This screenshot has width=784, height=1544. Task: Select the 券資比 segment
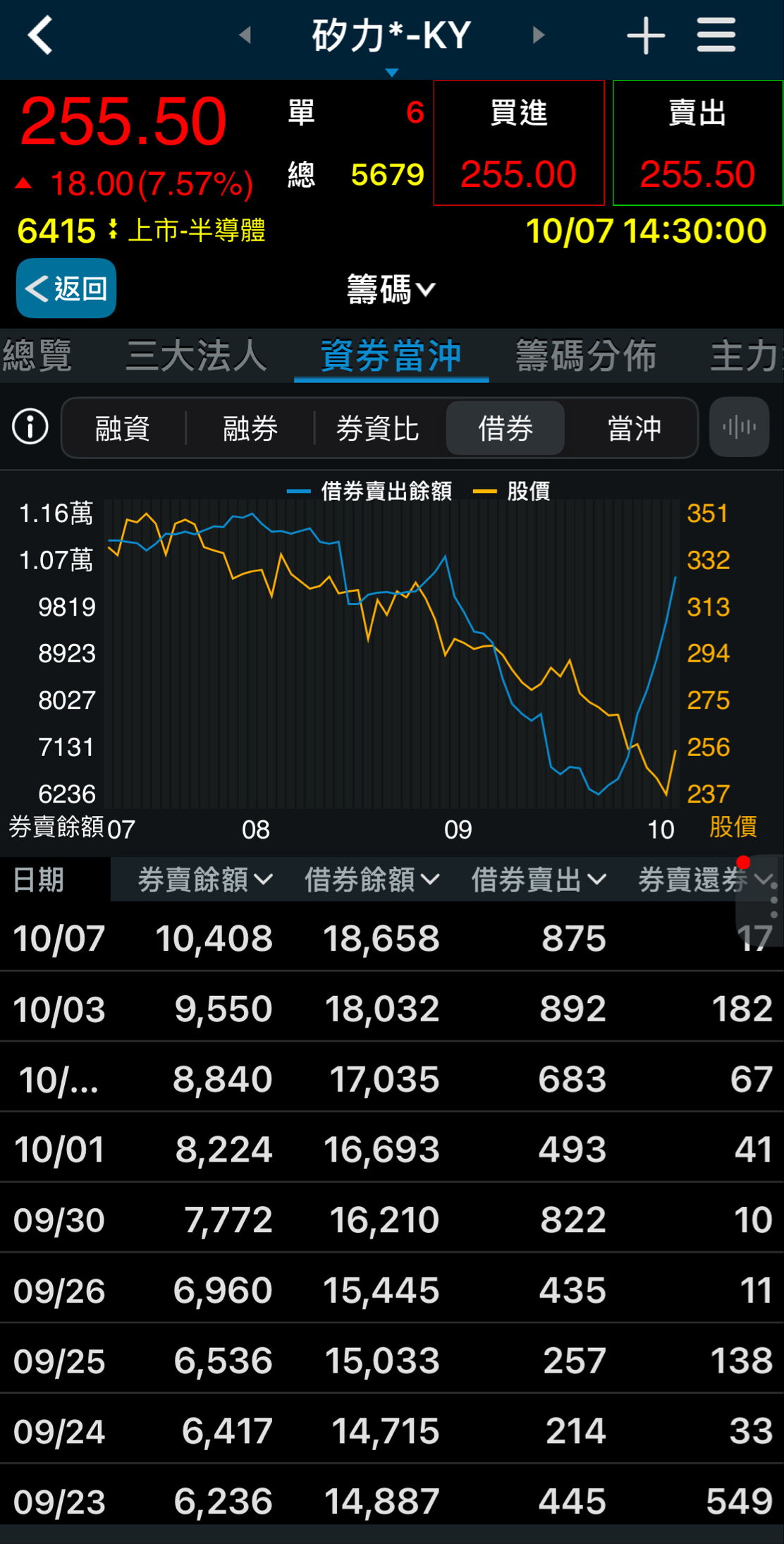click(x=378, y=428)
